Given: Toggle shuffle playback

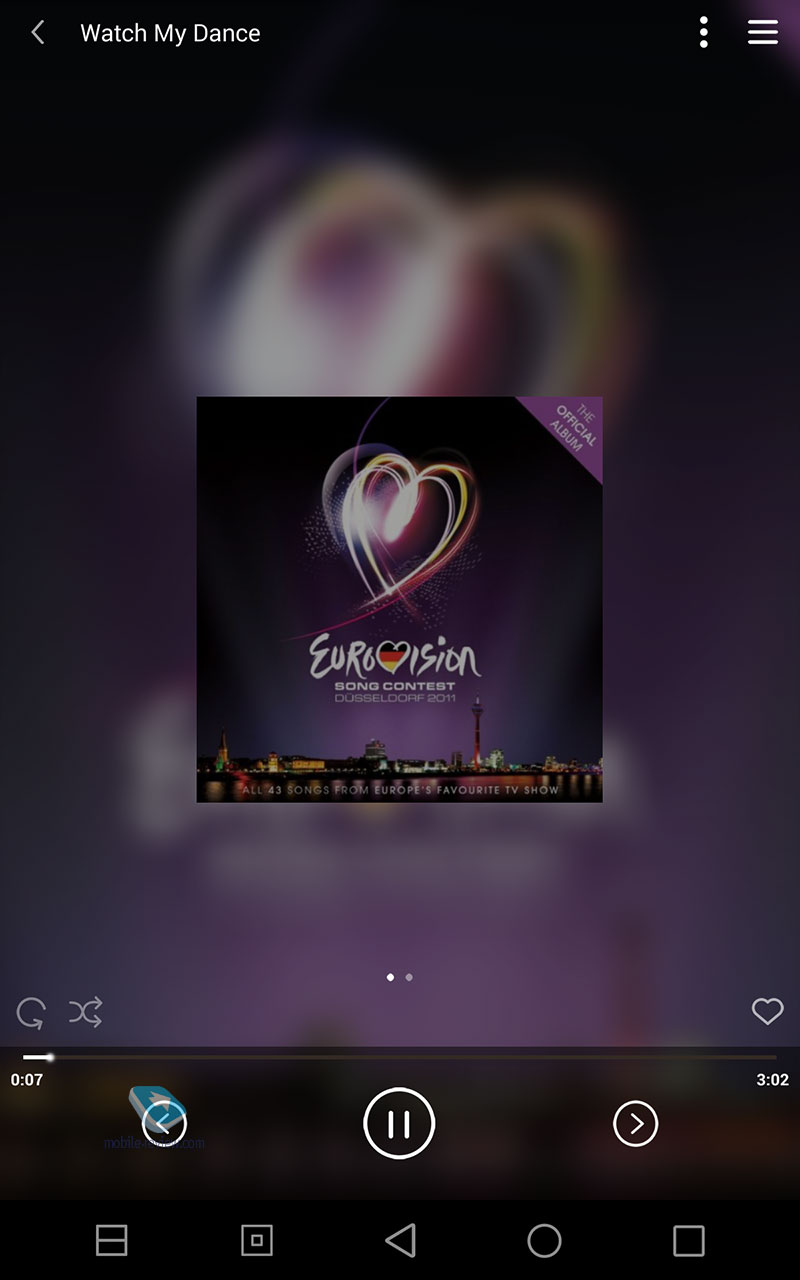Looking at the screenshot, I should coord(85,1013).
